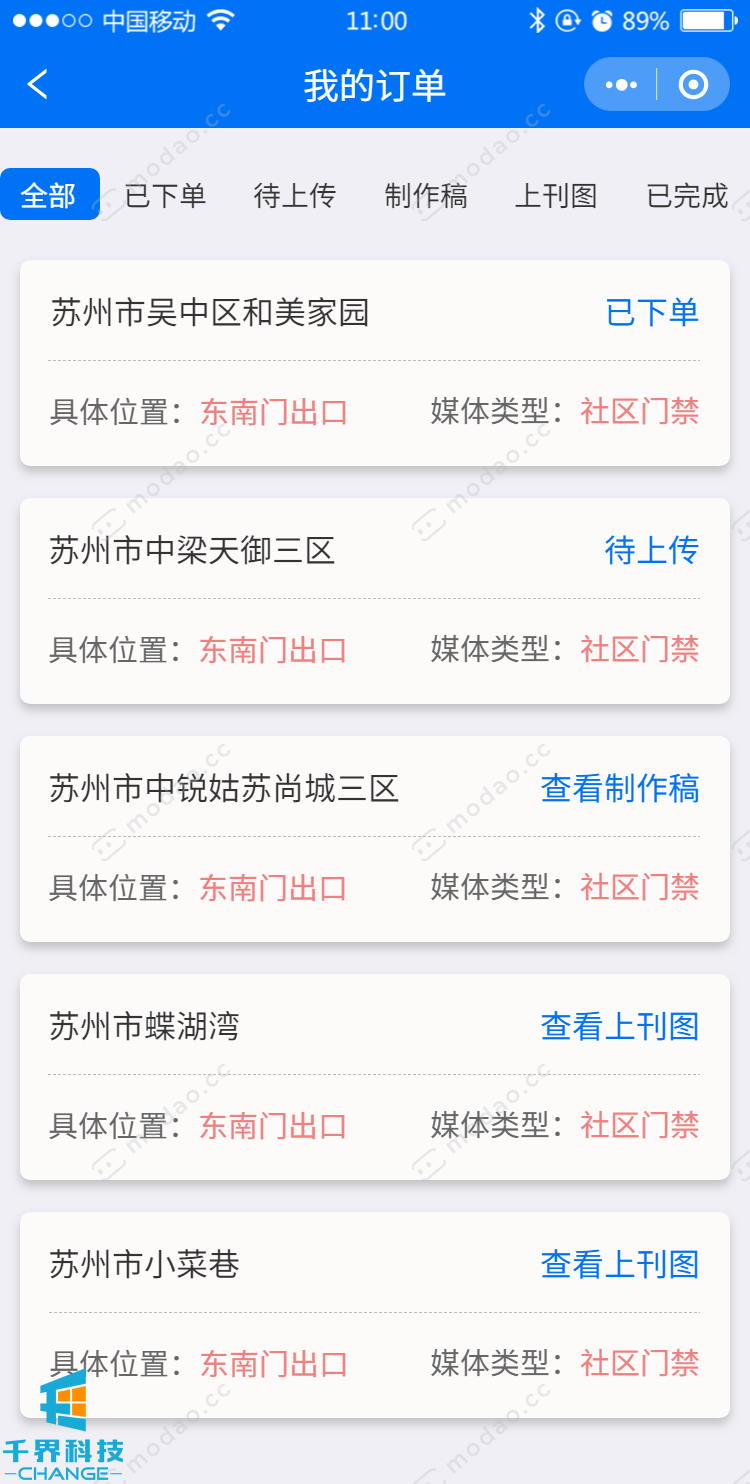Open the 苏州市小菜巷 order card
This screenshot has height=1484, width=750.
tap(145, 1264)
